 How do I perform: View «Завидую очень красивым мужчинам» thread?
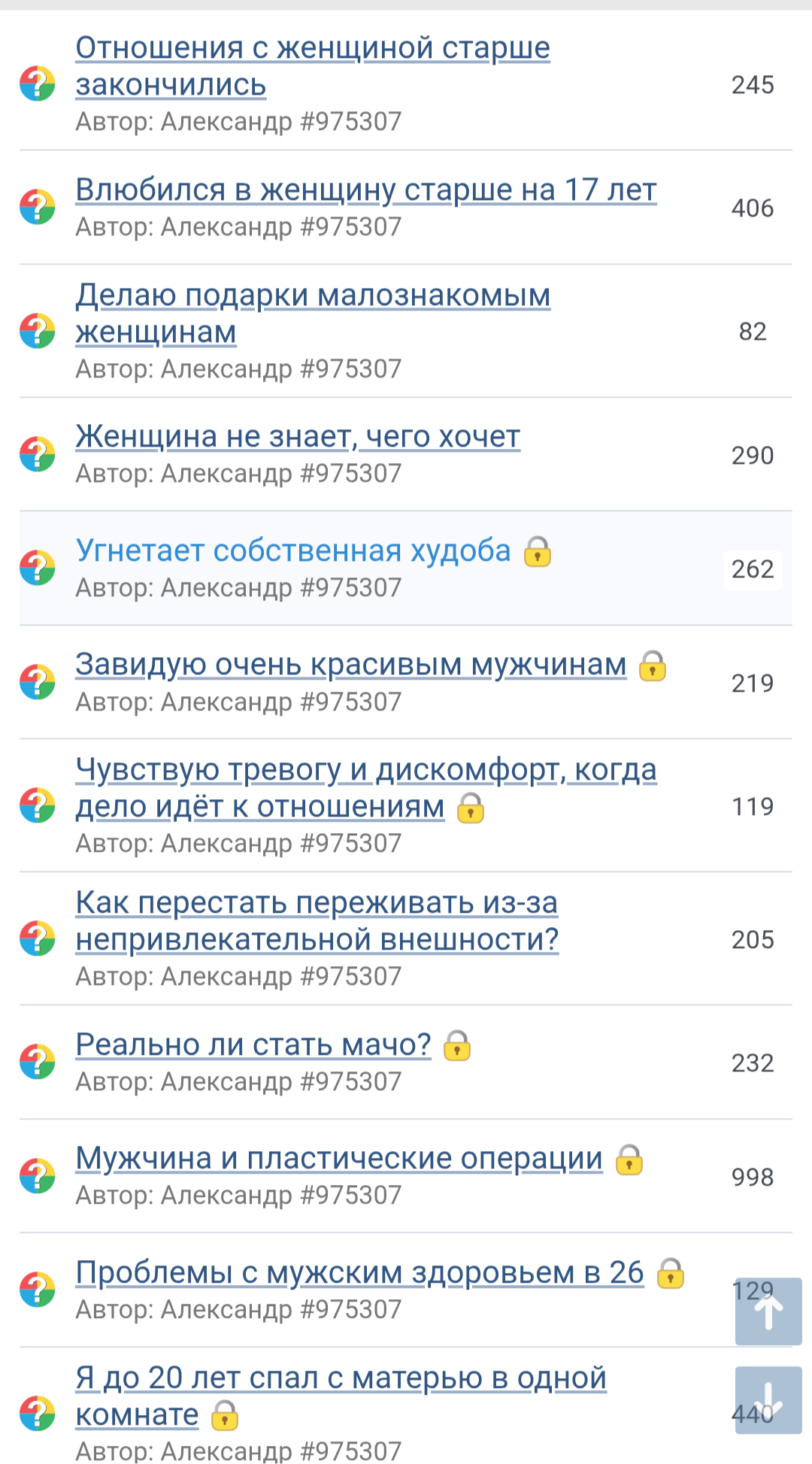coord(350,665)
